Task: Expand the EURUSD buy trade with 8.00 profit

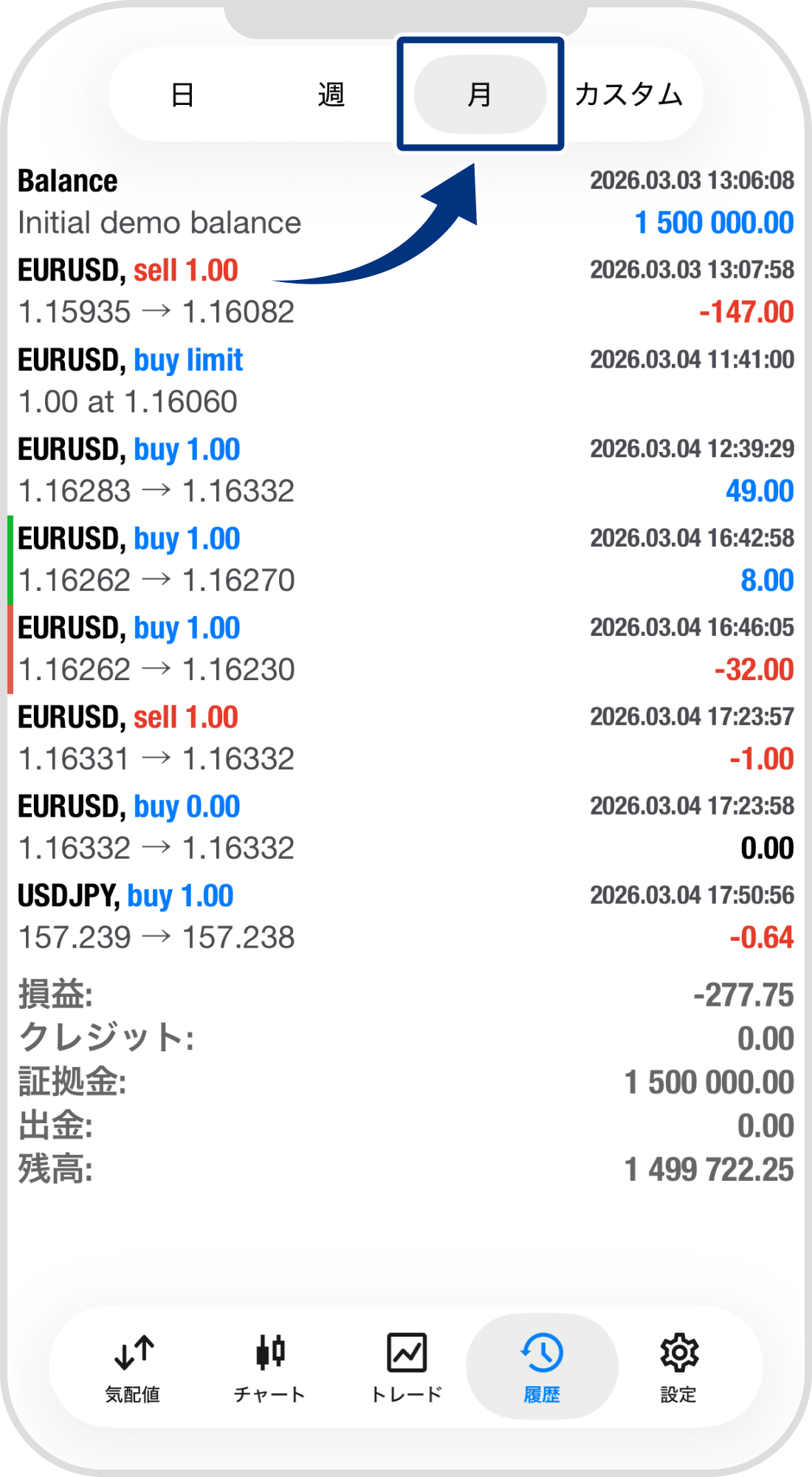Action: point(406,559)
